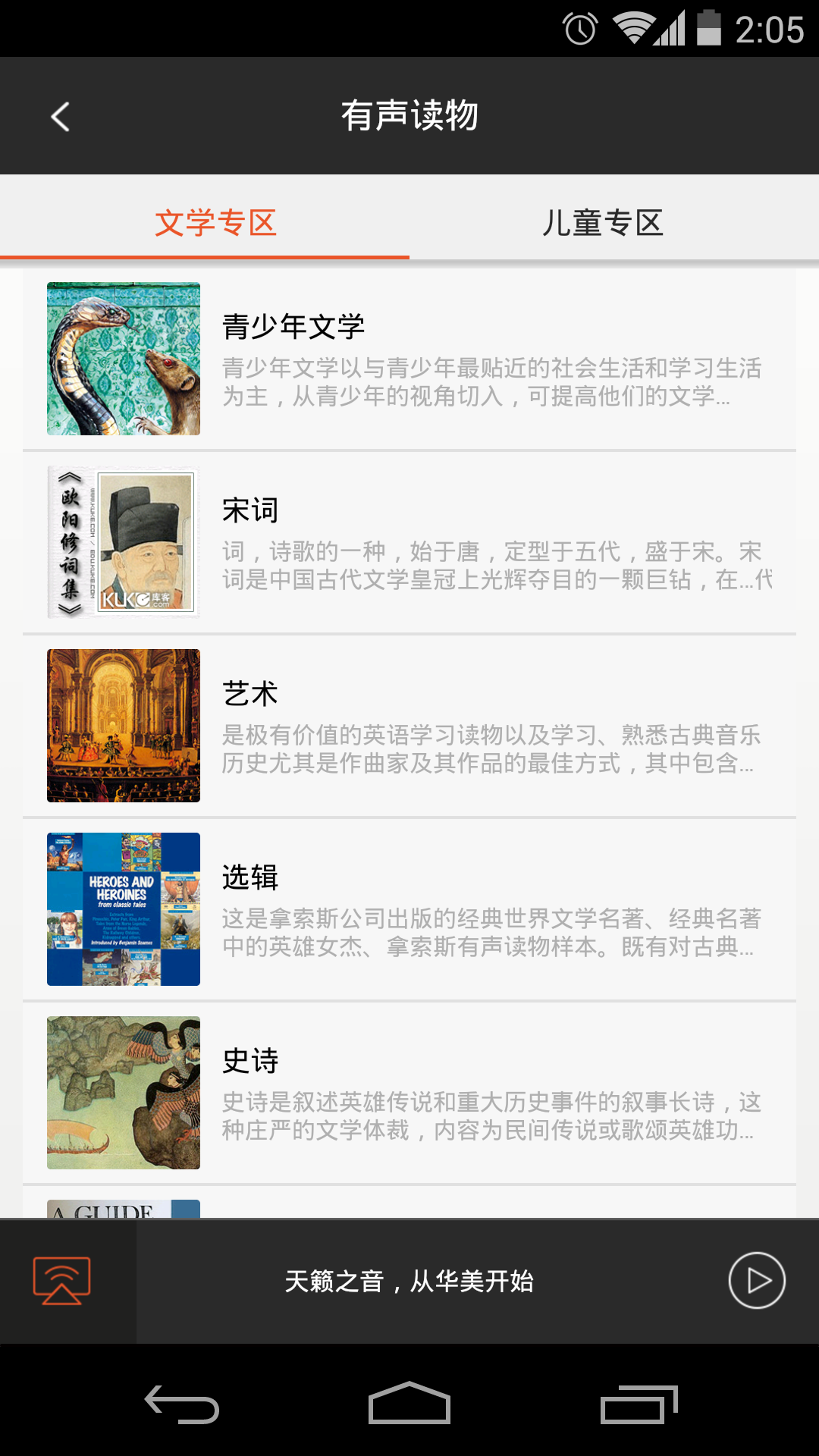Open the 史诗 category
This screenshot has height=1456, width=819.
tap(409, 1093)
